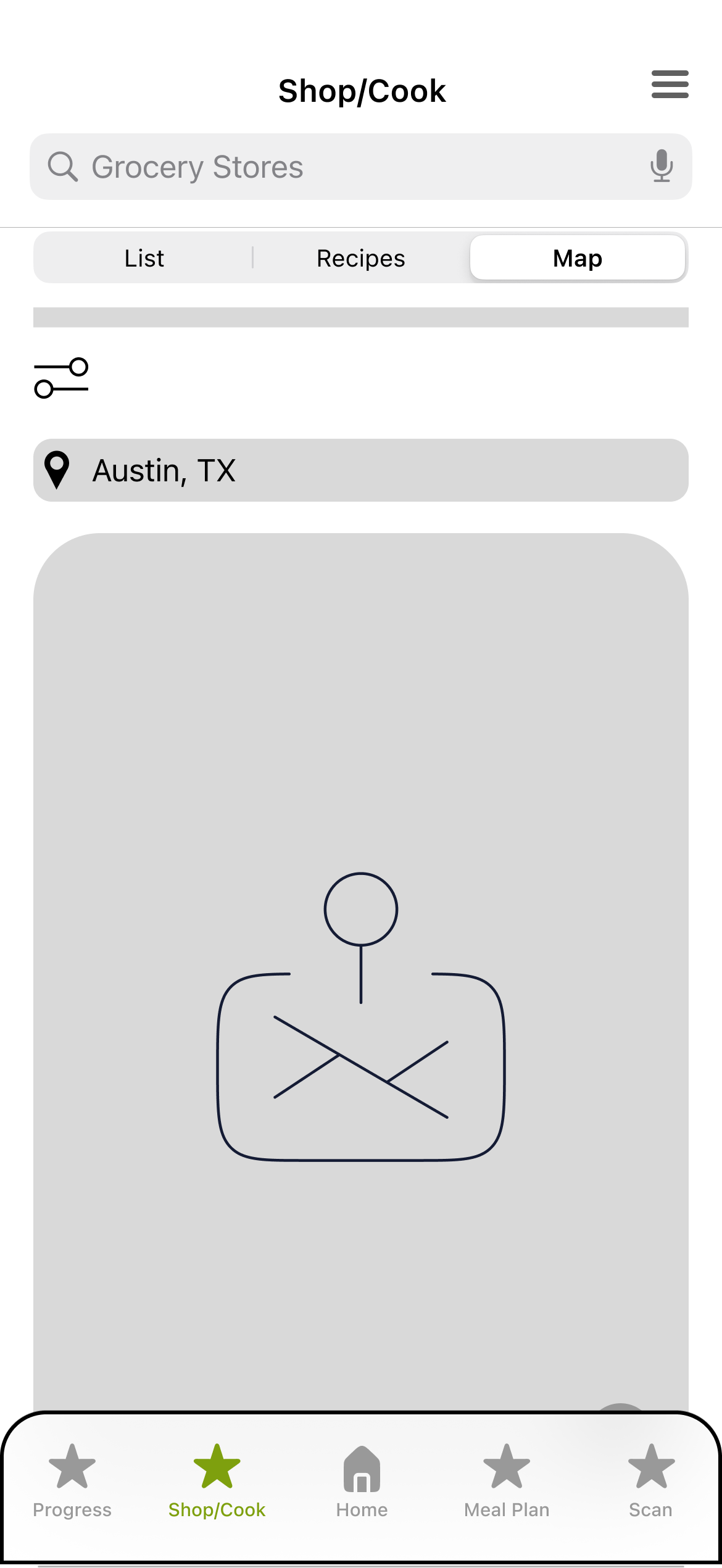This screenshot has width=722, height=1568.
Task: Open the filter sliders options
Action: [x=61, y=378]
